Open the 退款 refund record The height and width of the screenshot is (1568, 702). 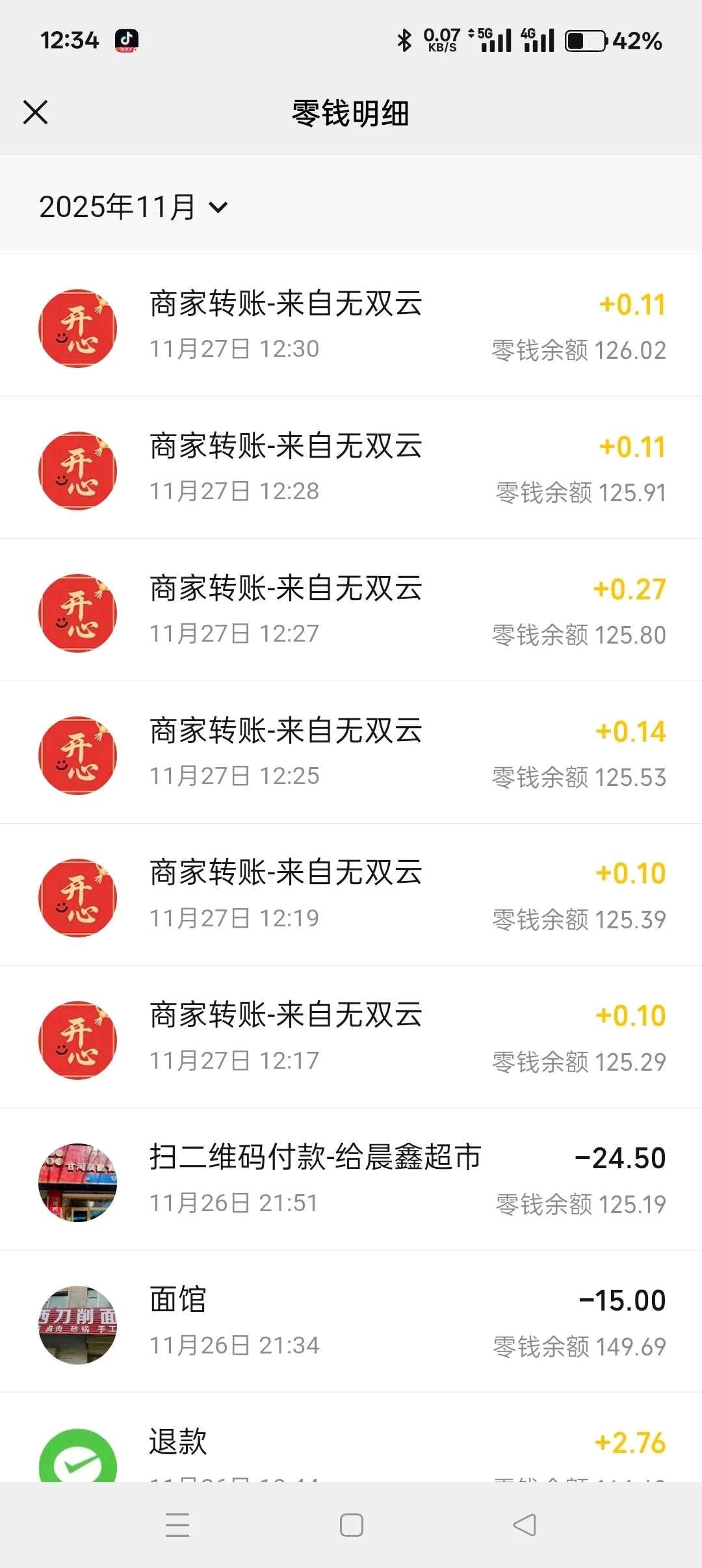tap(351, 1450)
